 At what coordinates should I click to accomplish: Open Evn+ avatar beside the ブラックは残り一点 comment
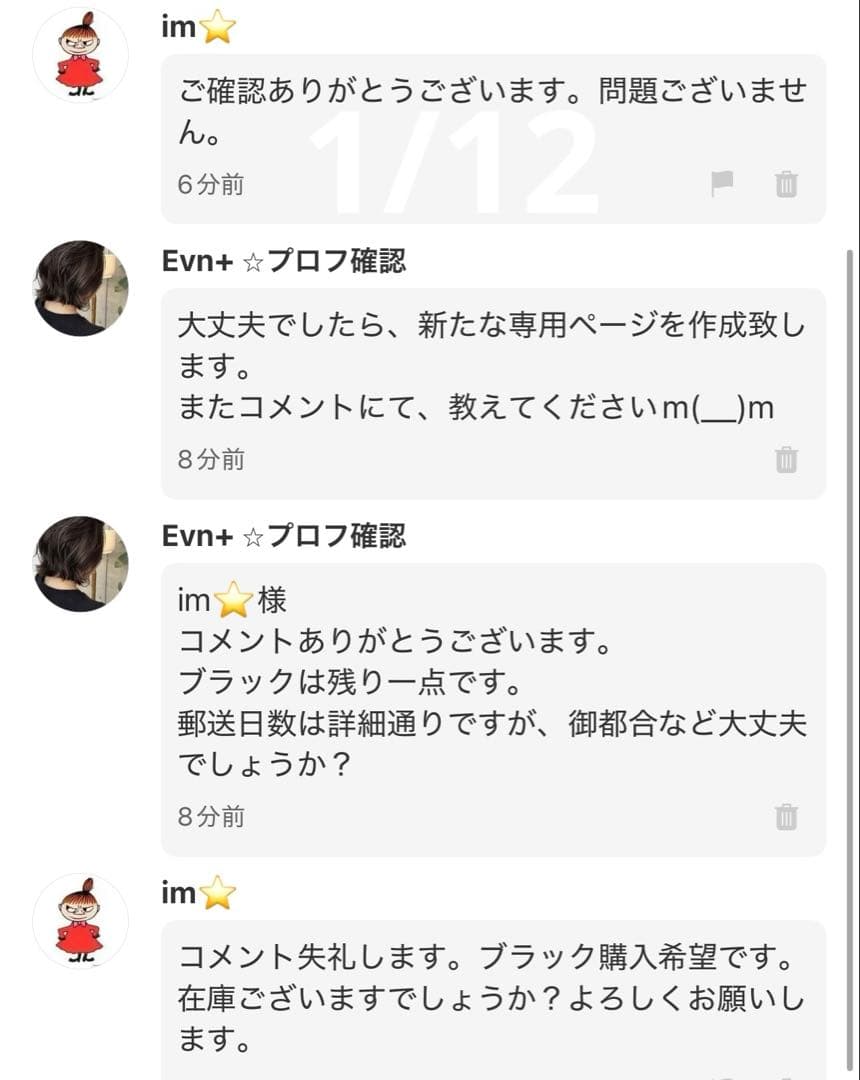pyautogui.click(x=80, y=564)
